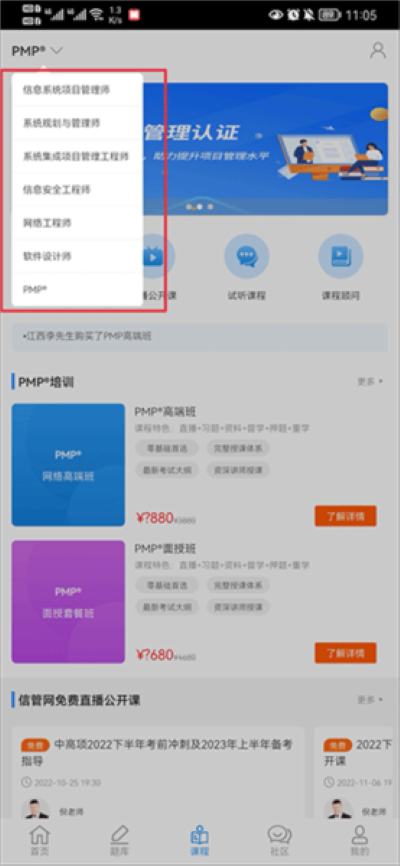The image size is (400, 866).
Task: Switch to the 题库 tab
Action: pos(119,841)
